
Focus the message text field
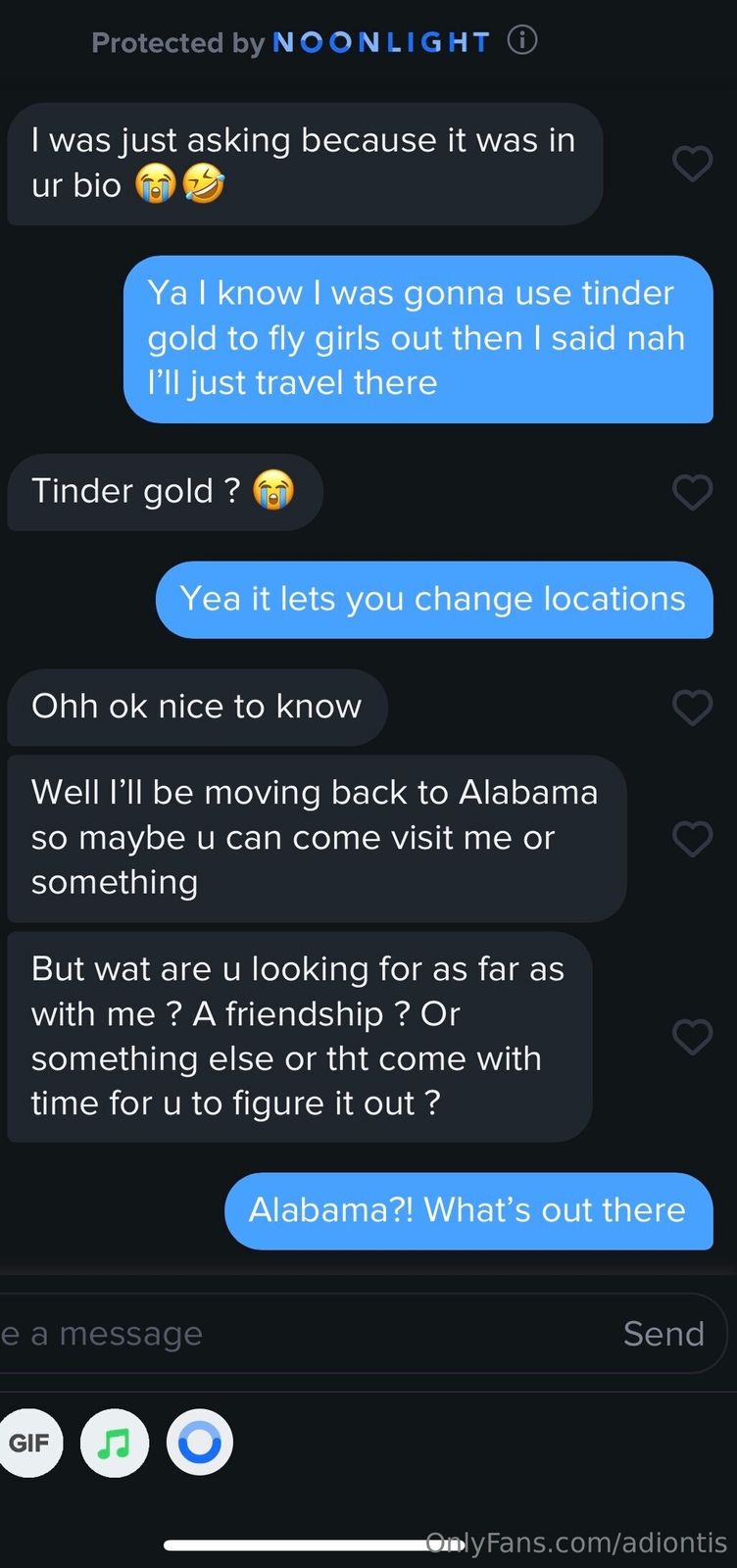pos(294,1334)
